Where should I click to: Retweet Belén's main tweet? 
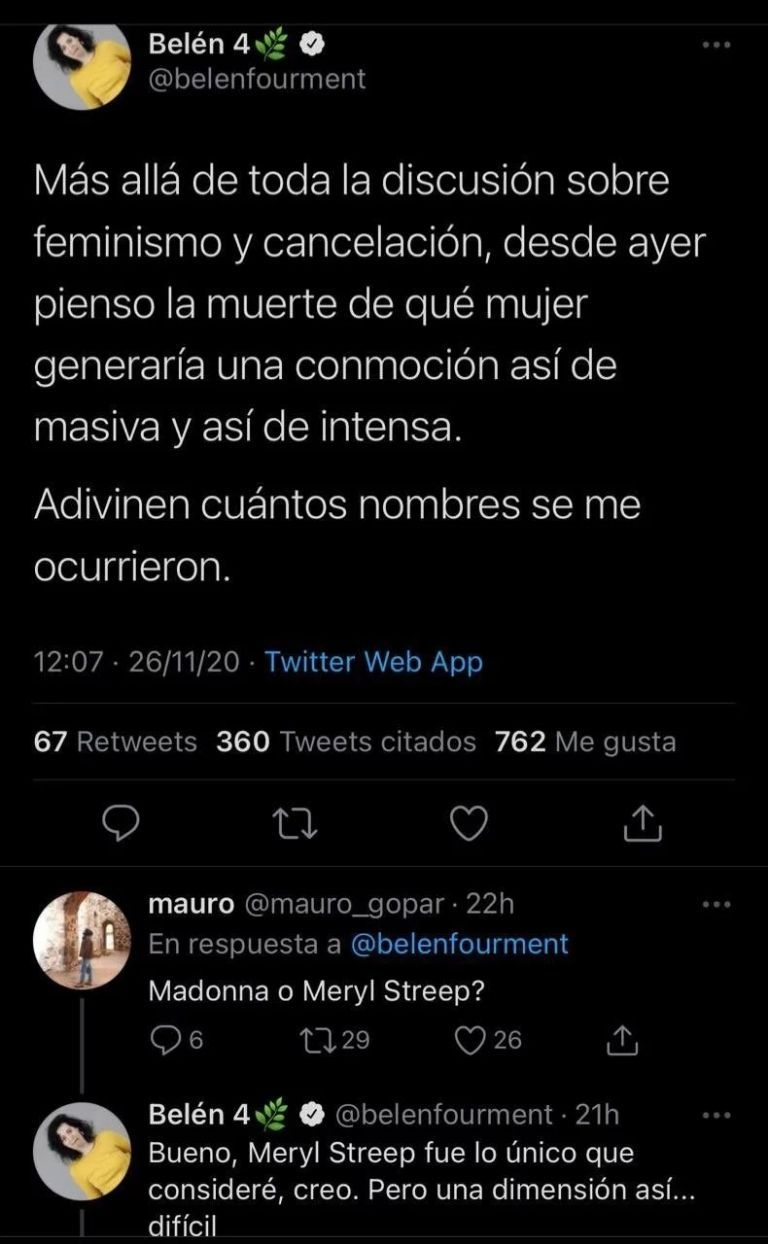(x=295, y=823)
